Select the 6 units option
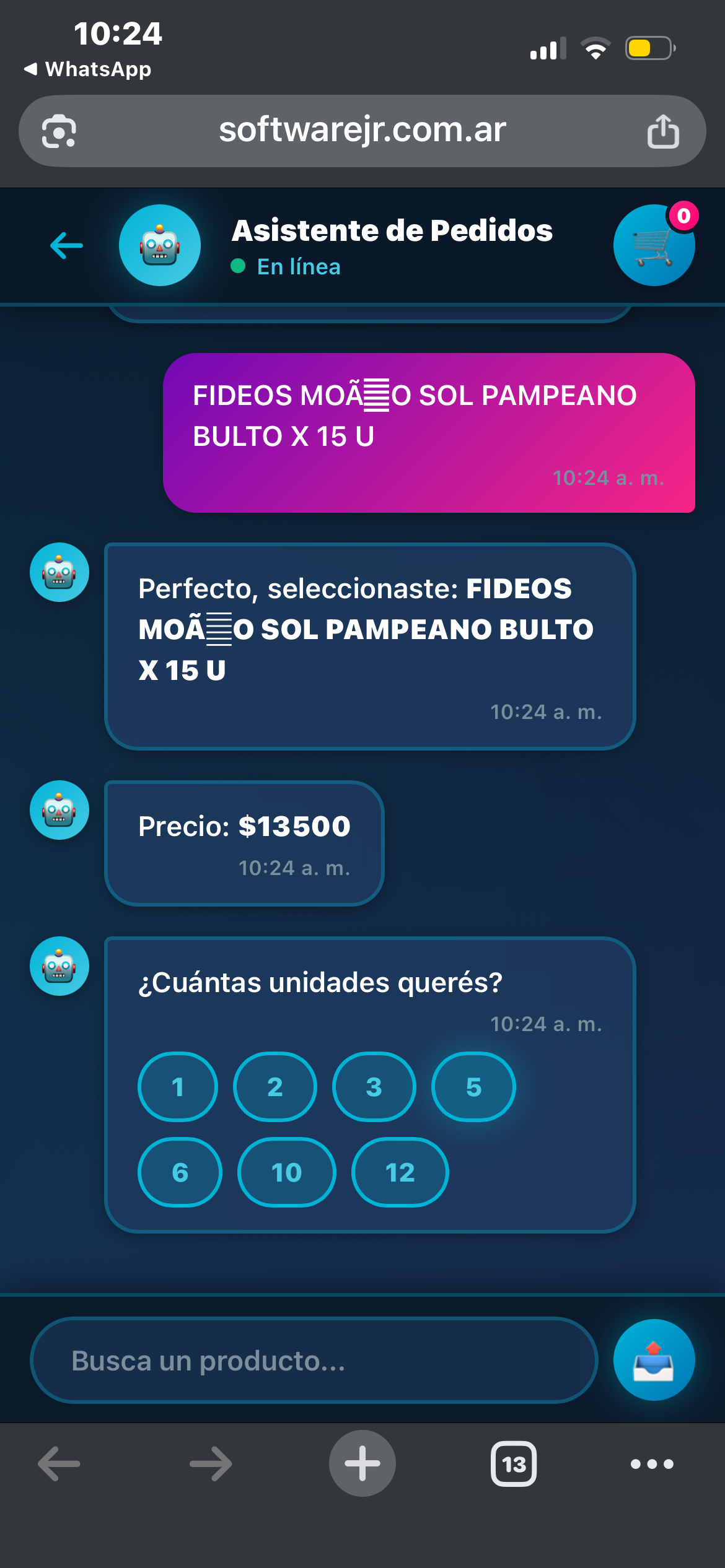This screenshot has height=1568, width=725. pos(180,1172)
